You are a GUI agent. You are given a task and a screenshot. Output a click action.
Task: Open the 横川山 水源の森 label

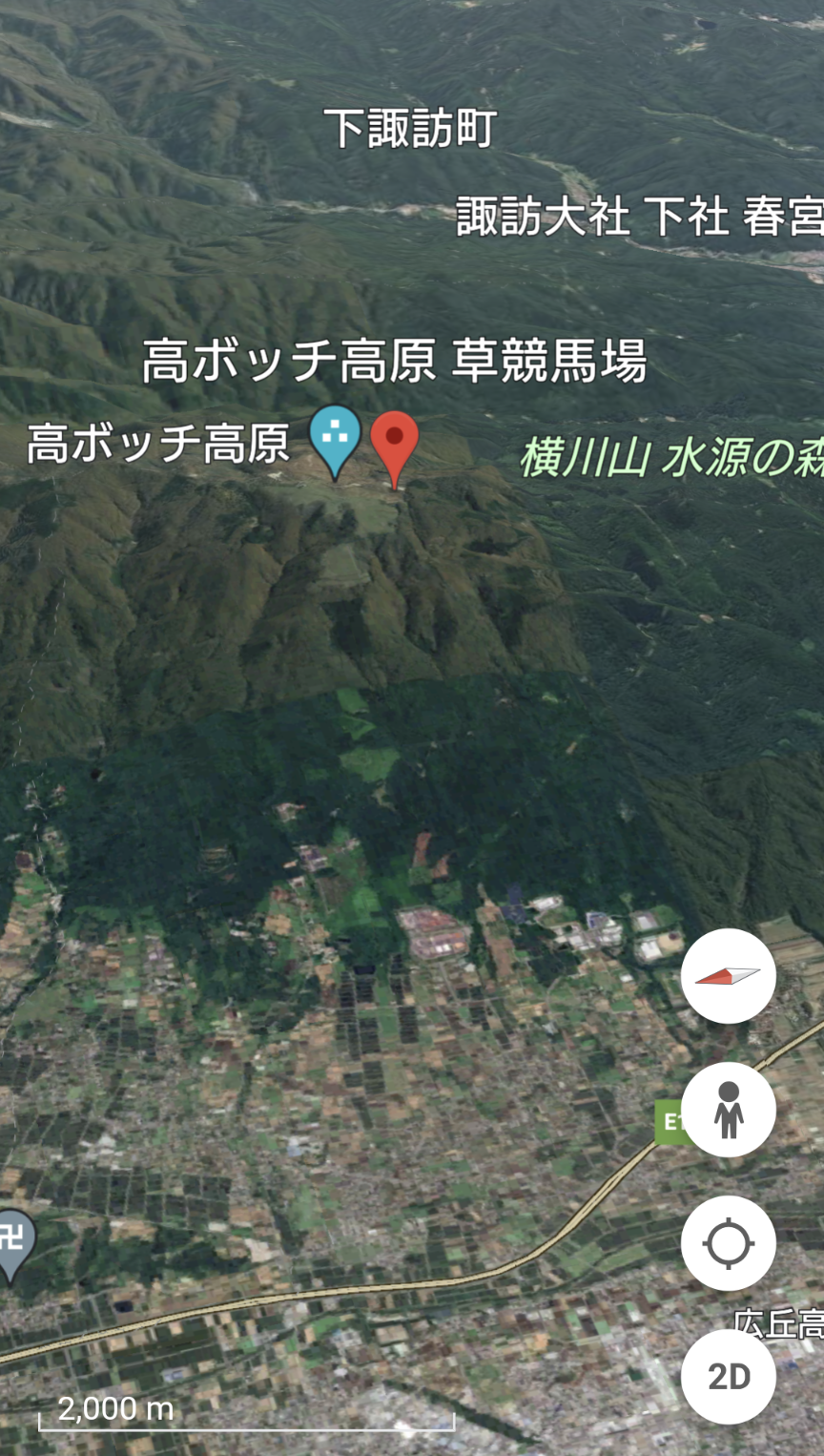point(671,459)
